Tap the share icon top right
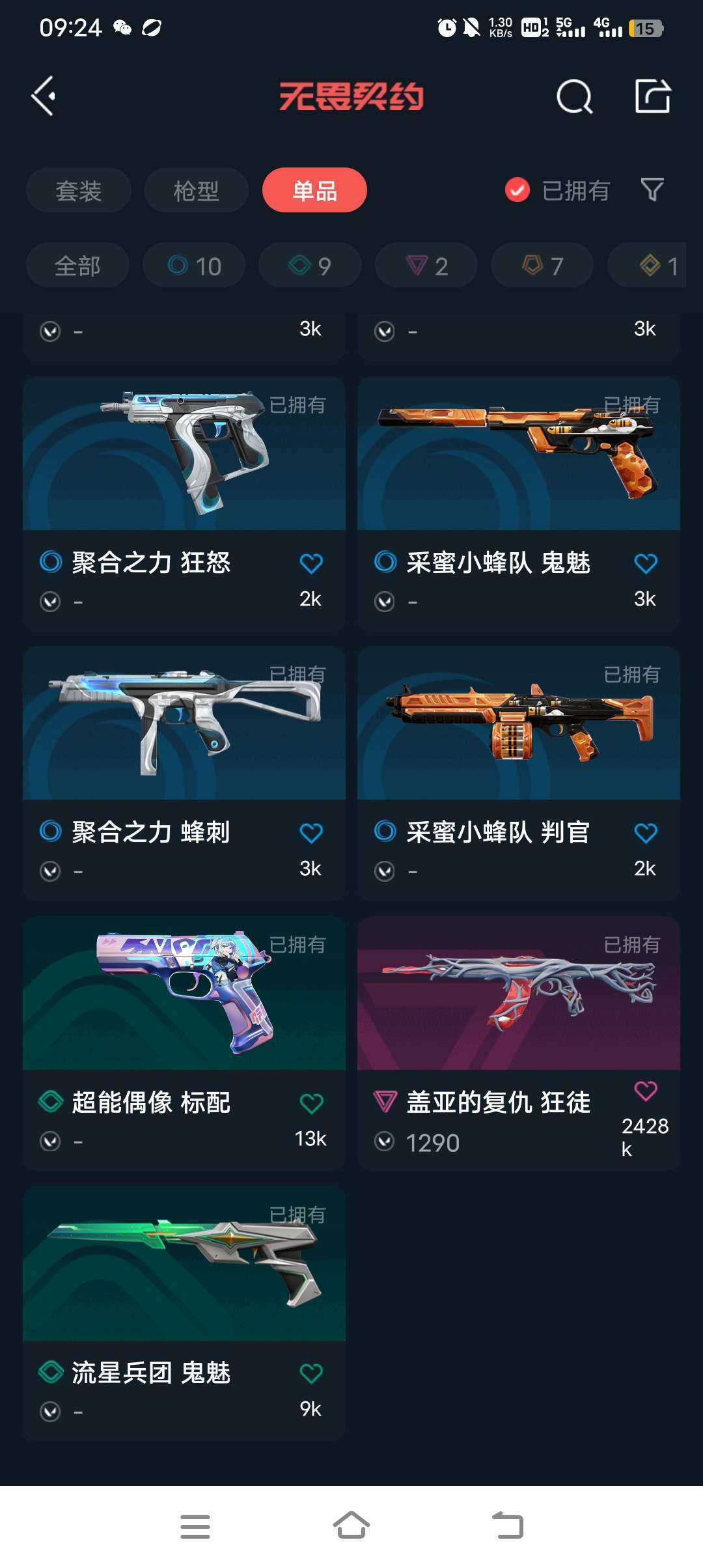The image size is (703, 1568). pyautogui.click(x=653, y=98)
